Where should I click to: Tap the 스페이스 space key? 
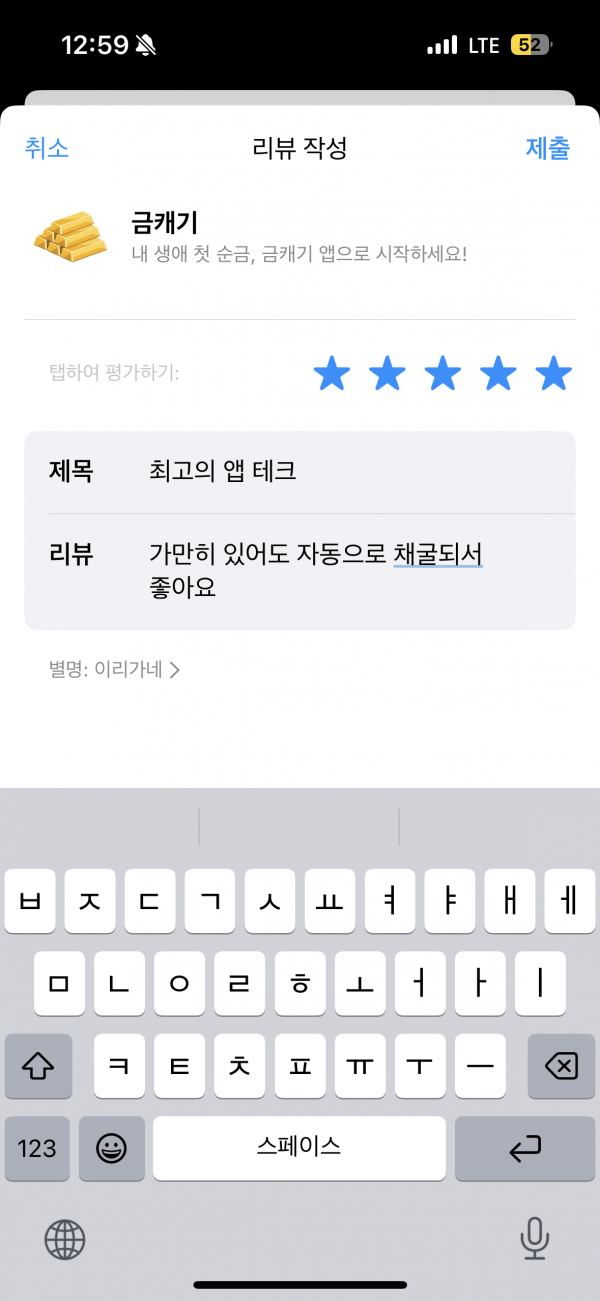(x=299, y=1148)
